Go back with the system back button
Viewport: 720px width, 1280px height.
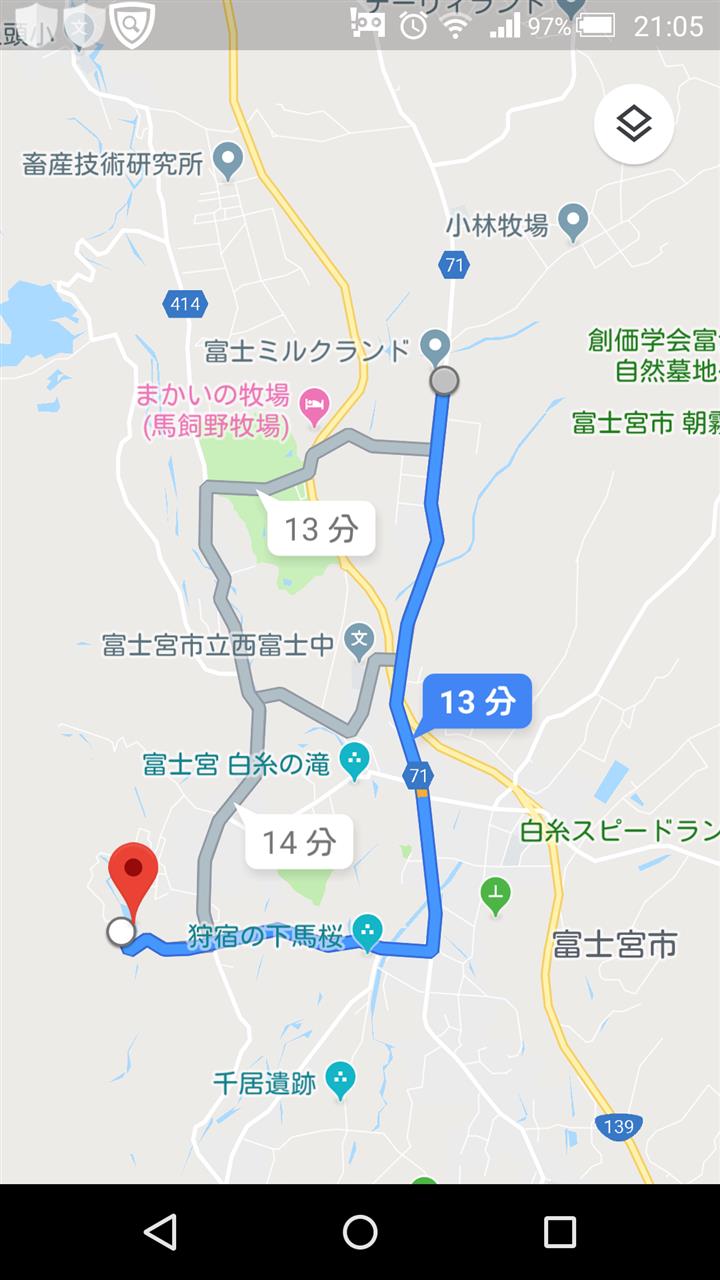(160, 1232)
